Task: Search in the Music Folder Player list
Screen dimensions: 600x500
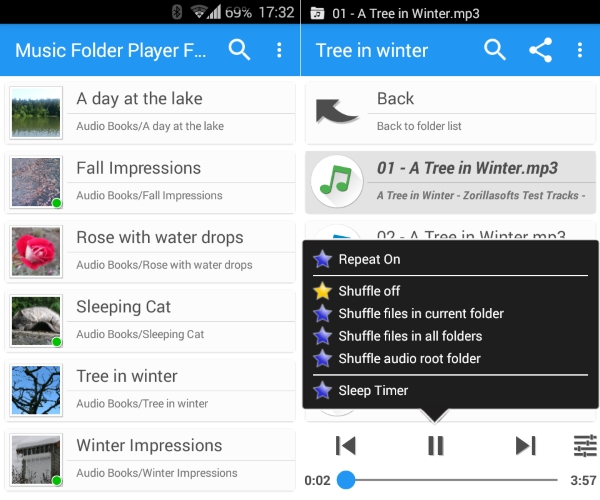Action: pyautogui.click(x=239, y=50)
